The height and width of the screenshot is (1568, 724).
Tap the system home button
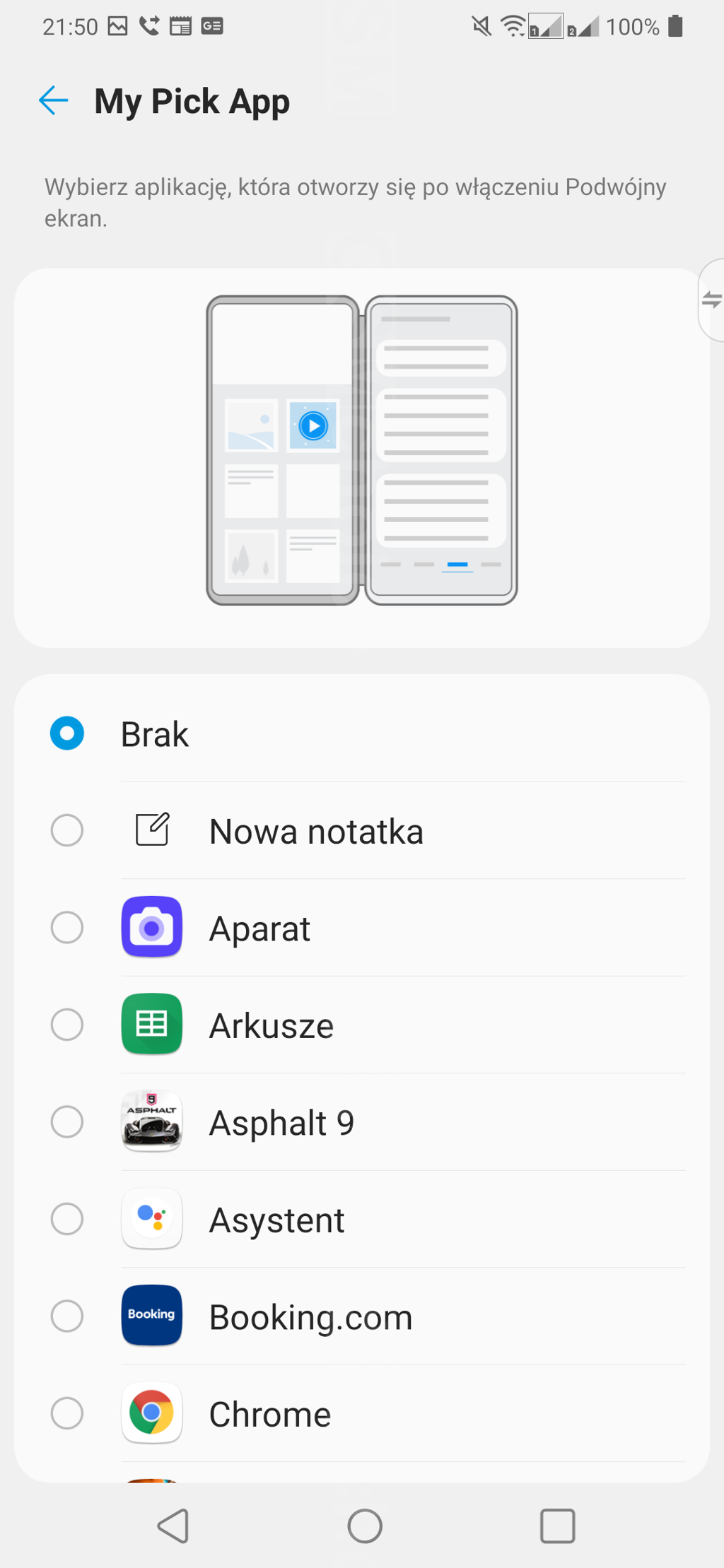[x=365, y=1526]
